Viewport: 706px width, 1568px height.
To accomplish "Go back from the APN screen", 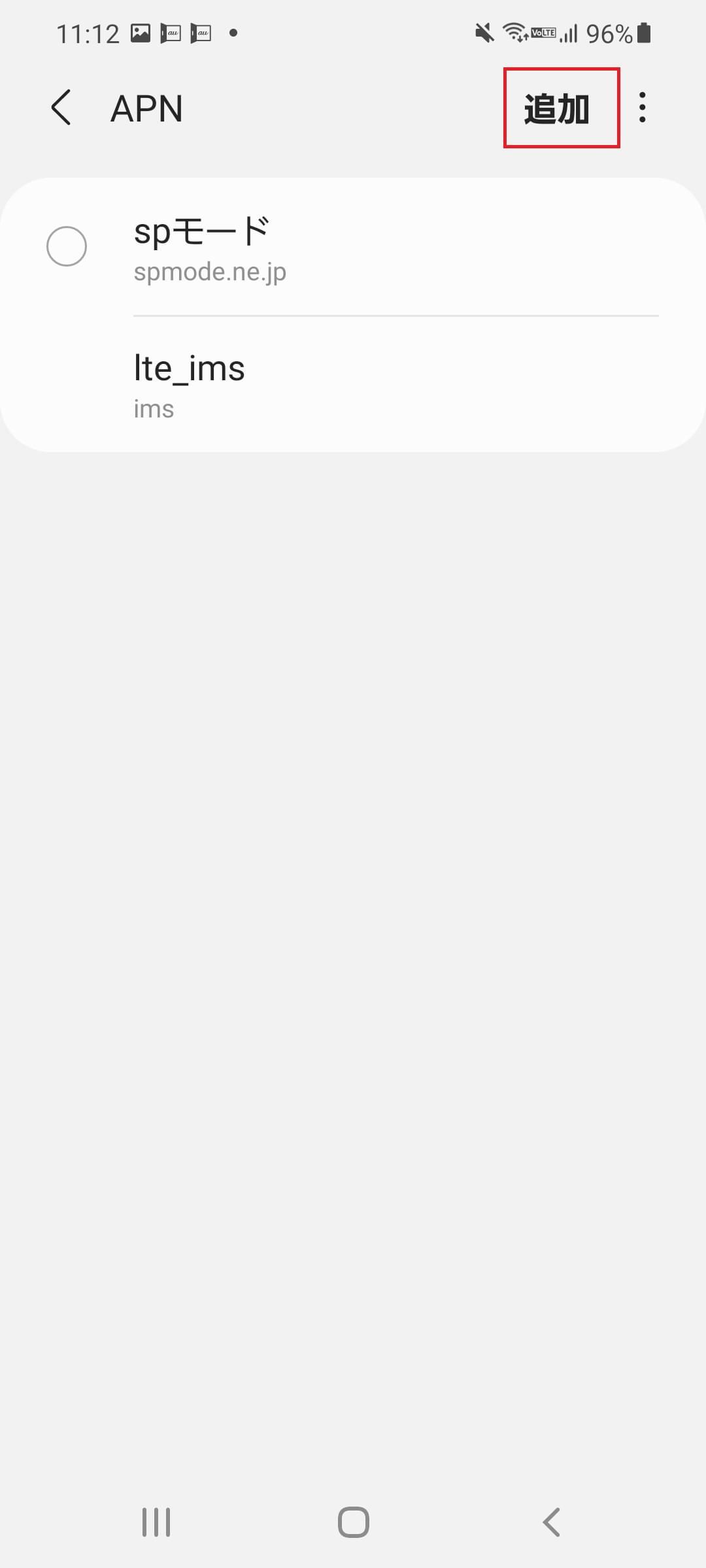I will tap(61, 108).
